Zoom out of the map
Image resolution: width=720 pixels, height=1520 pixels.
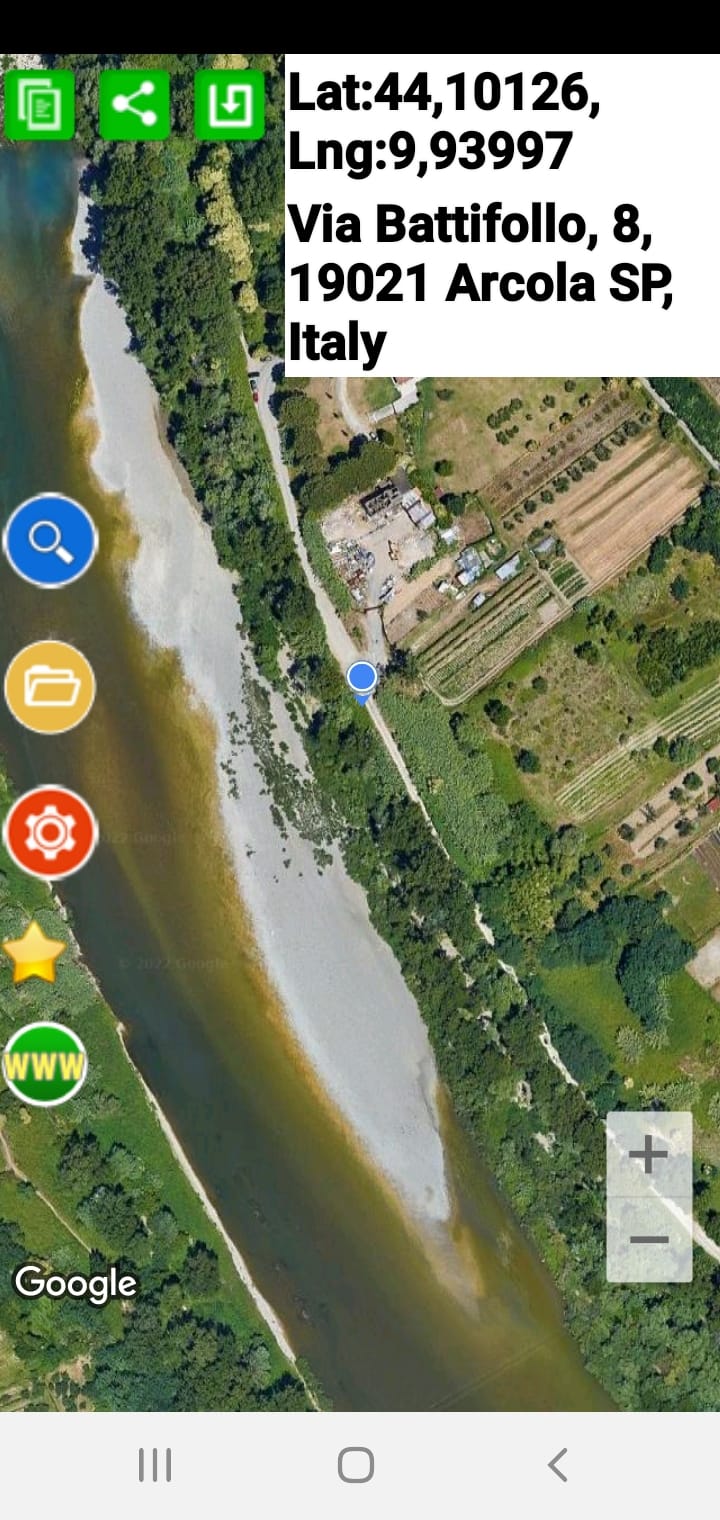(649, 1240)
